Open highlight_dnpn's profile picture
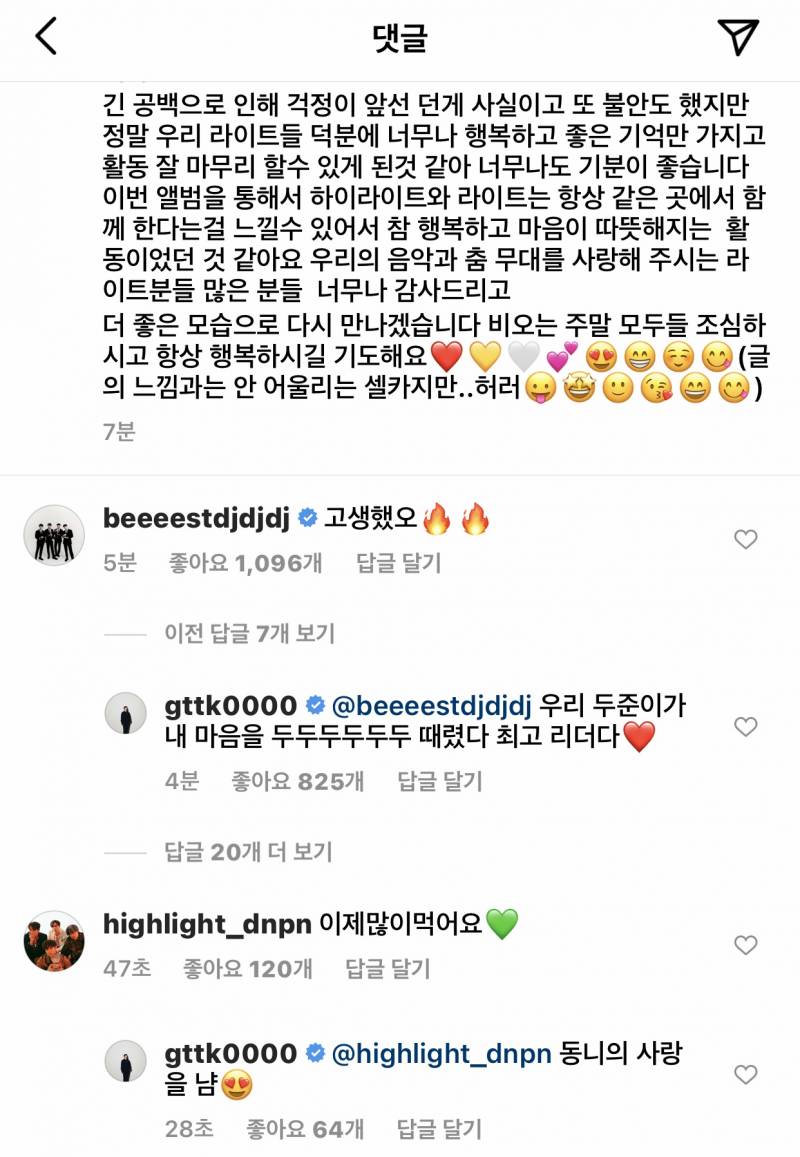800x1157 pixels. click(53, 940)
